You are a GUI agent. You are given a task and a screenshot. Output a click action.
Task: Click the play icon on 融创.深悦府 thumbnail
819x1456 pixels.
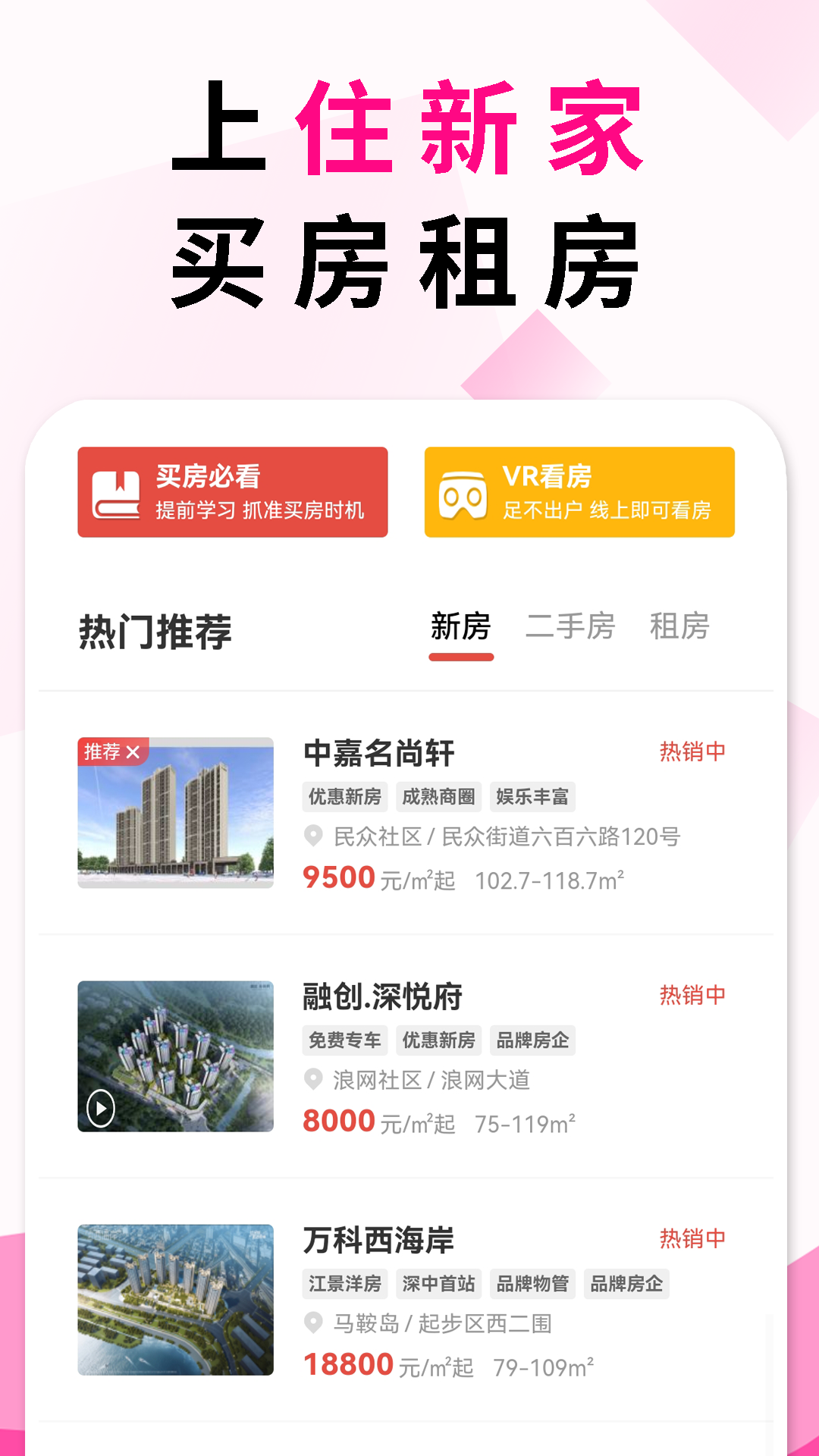coord(99,1109)
